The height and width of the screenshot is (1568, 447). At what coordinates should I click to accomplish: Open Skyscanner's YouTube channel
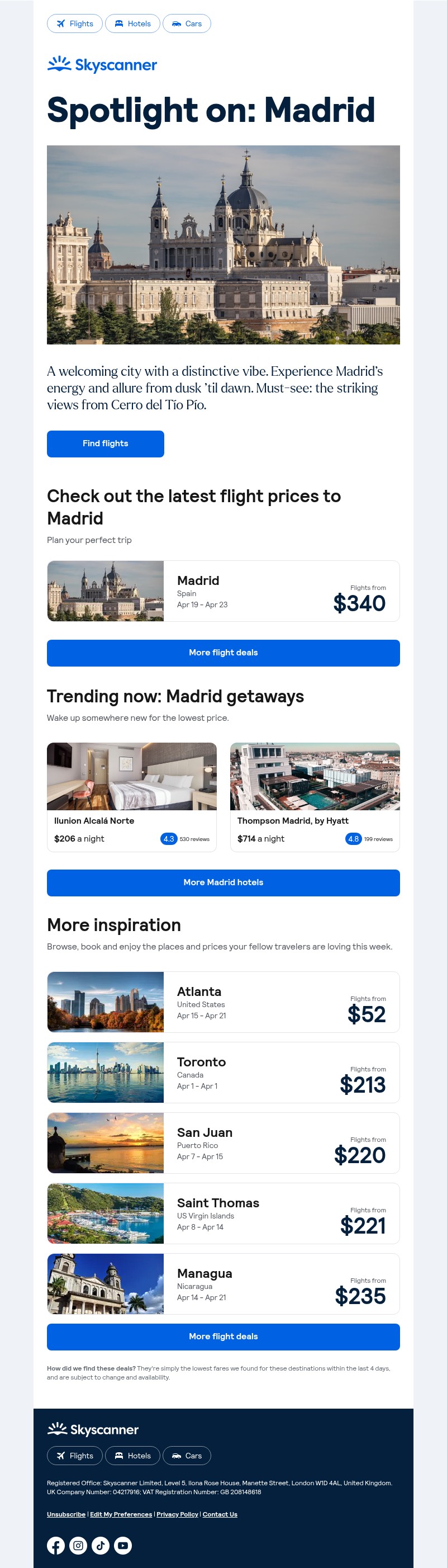click(x=123, y=1545)
